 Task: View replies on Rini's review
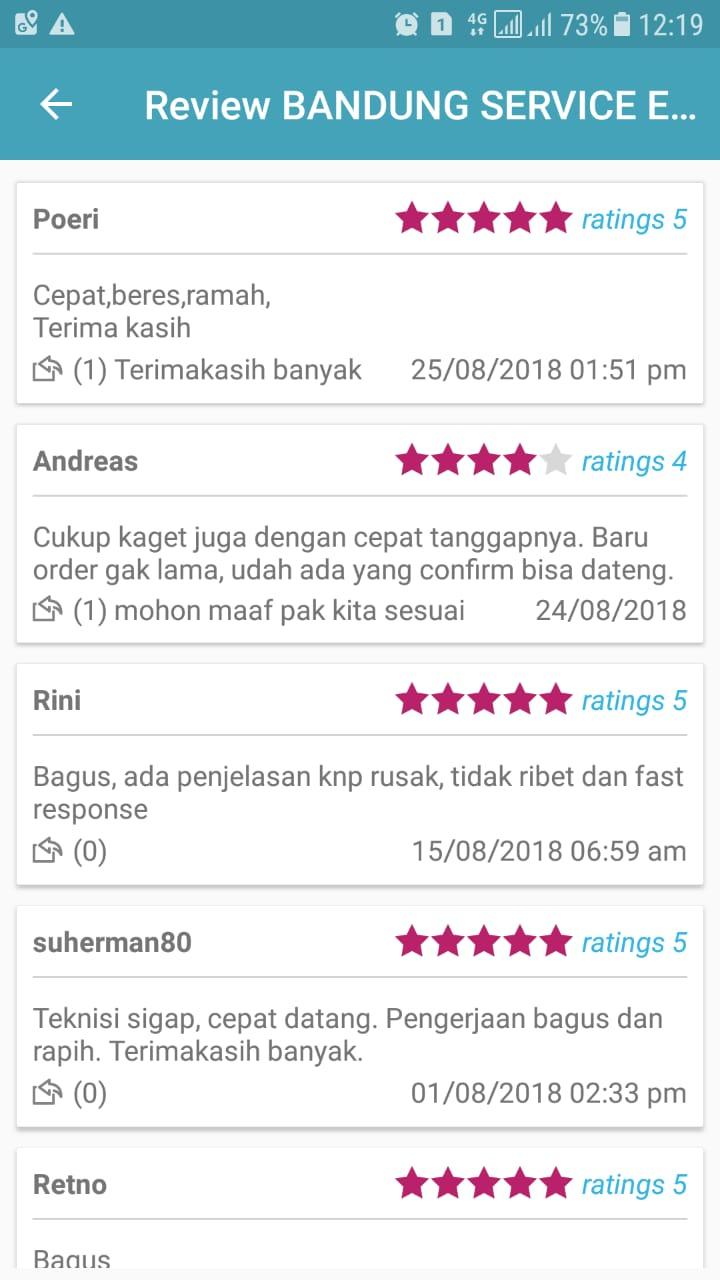(x=70, y=852)
